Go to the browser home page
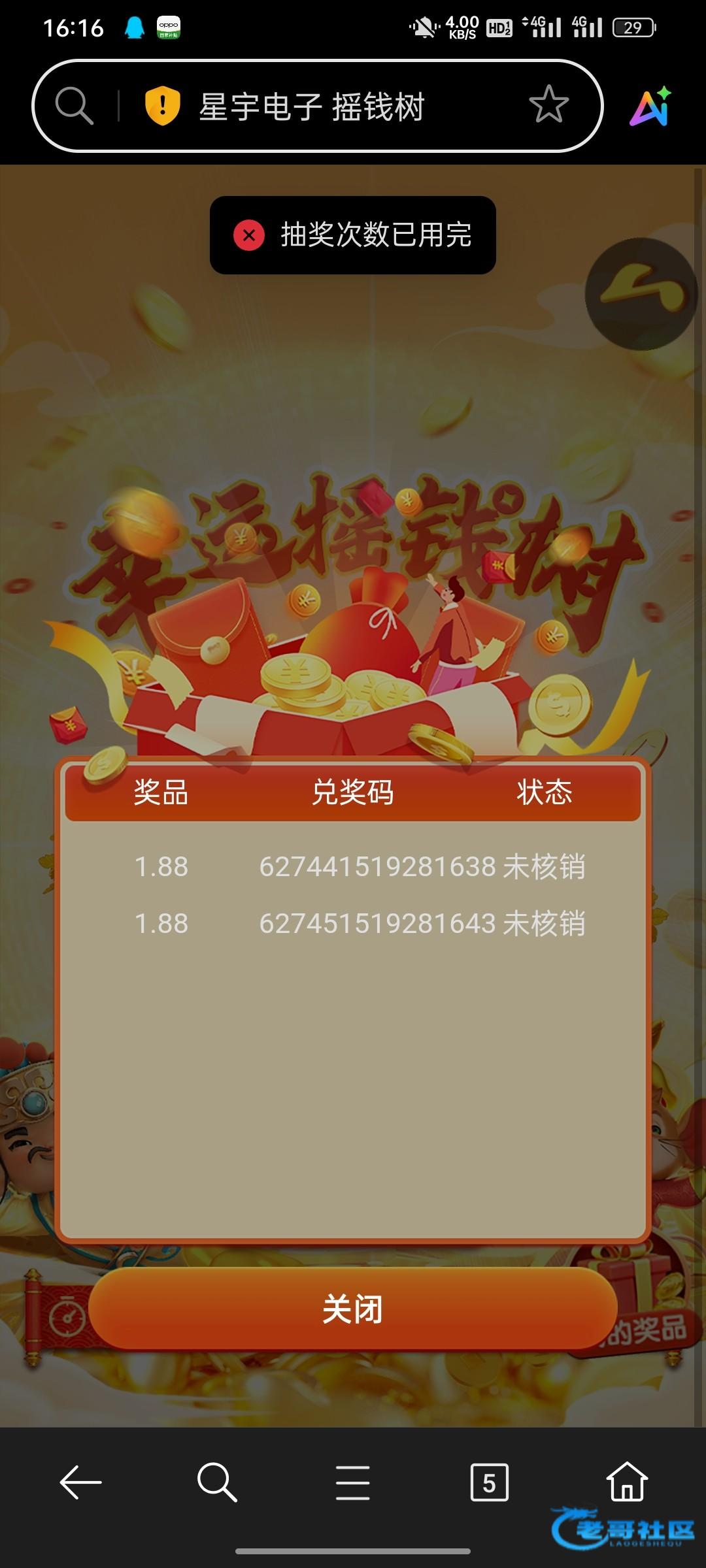Viewport: 706px width, 1568px height. click(626, 1482)
